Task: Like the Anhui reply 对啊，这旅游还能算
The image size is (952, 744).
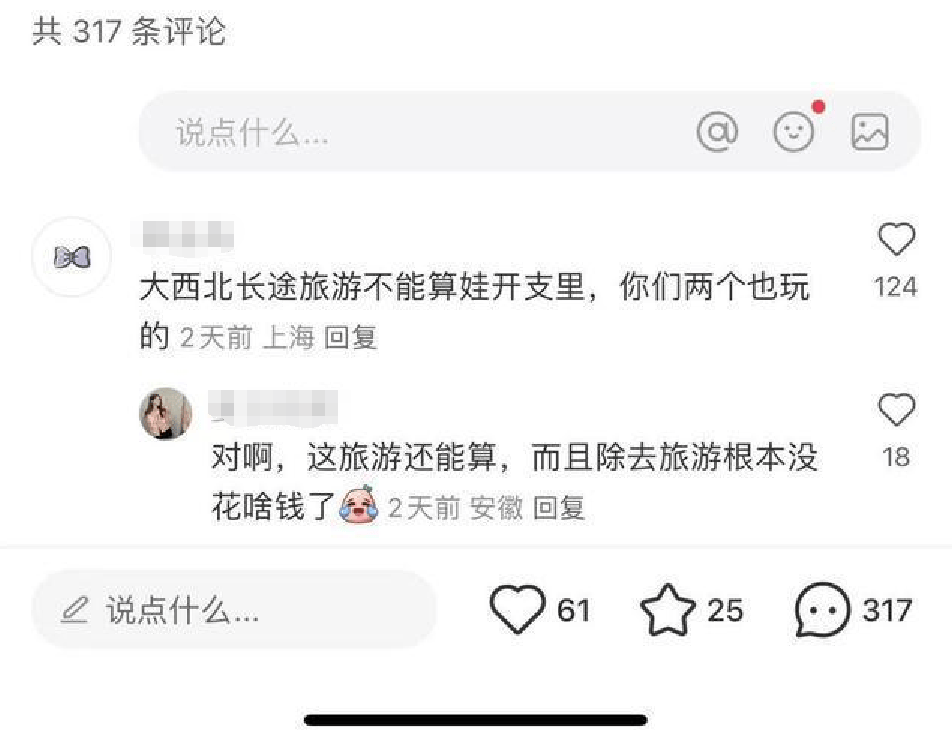Action: [x=895, y=410]
